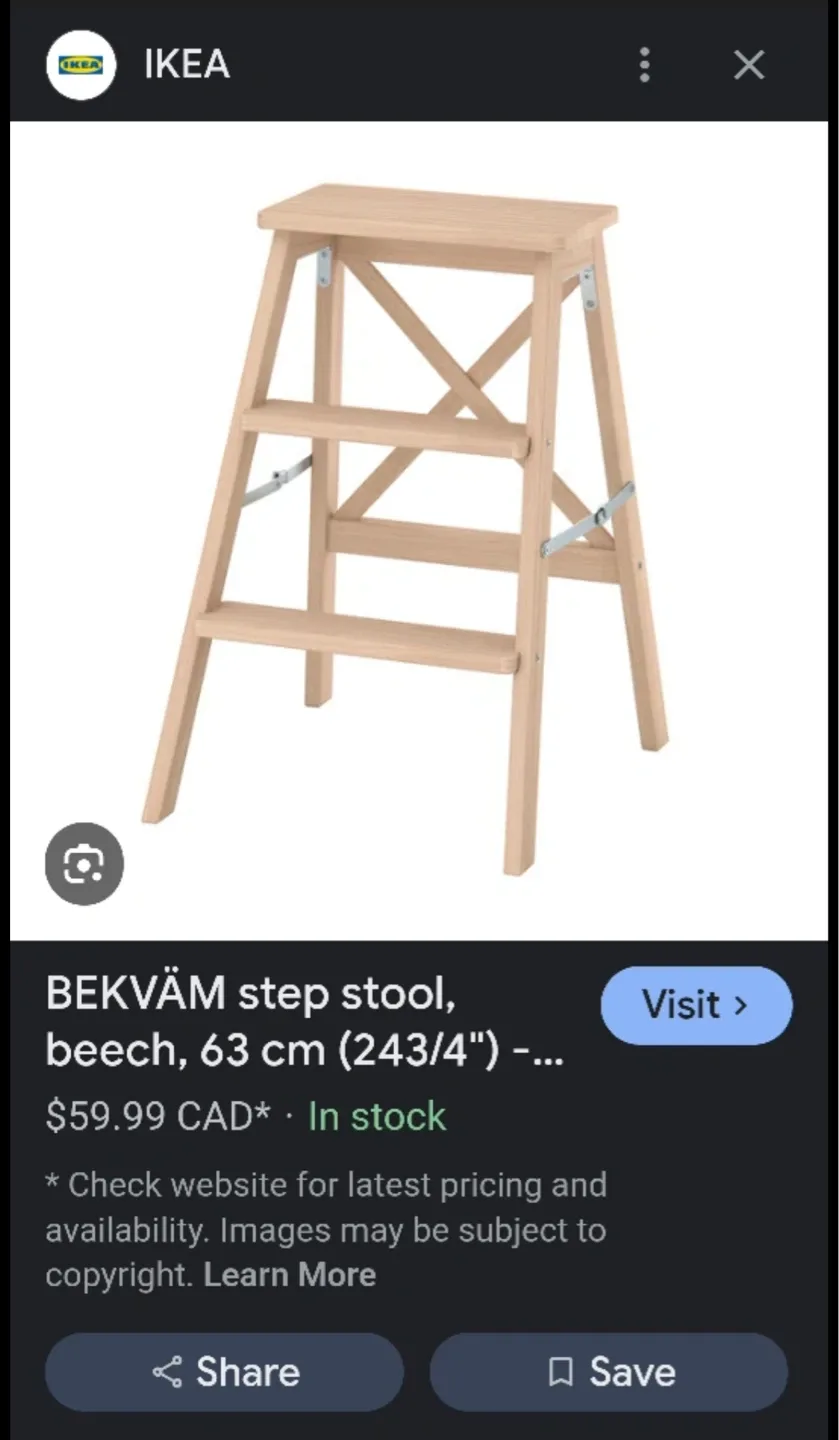Save this product result
The image size is (839, 1440).
(x=607, y=1371)
